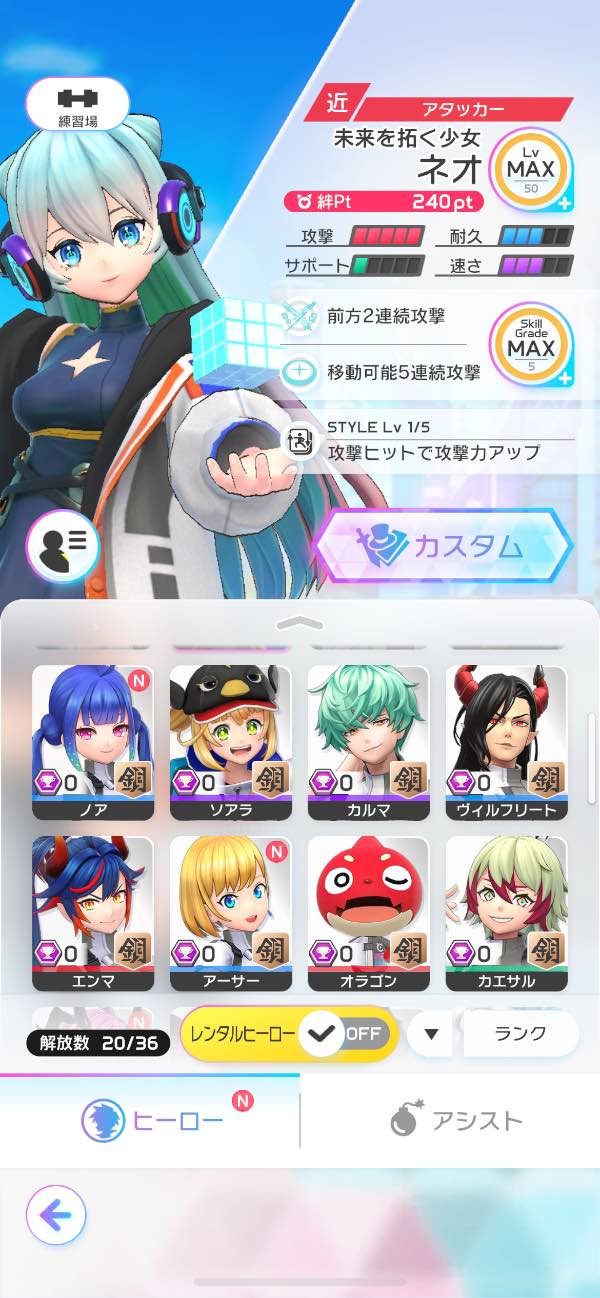Toggle the sort order arrow
Image resolution: width=600 pixels, height=1298 pixels.
pos(431,1034)
